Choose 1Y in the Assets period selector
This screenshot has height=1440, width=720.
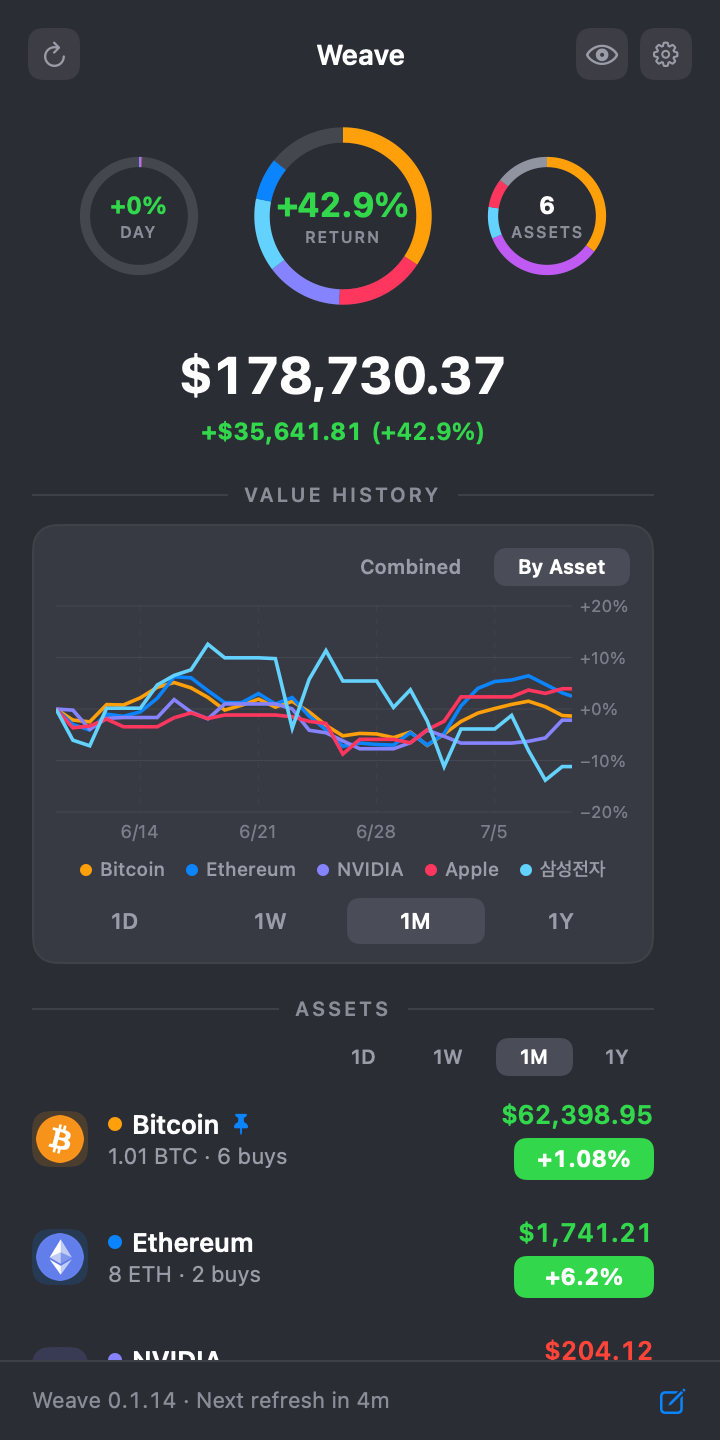[617, 1057]
